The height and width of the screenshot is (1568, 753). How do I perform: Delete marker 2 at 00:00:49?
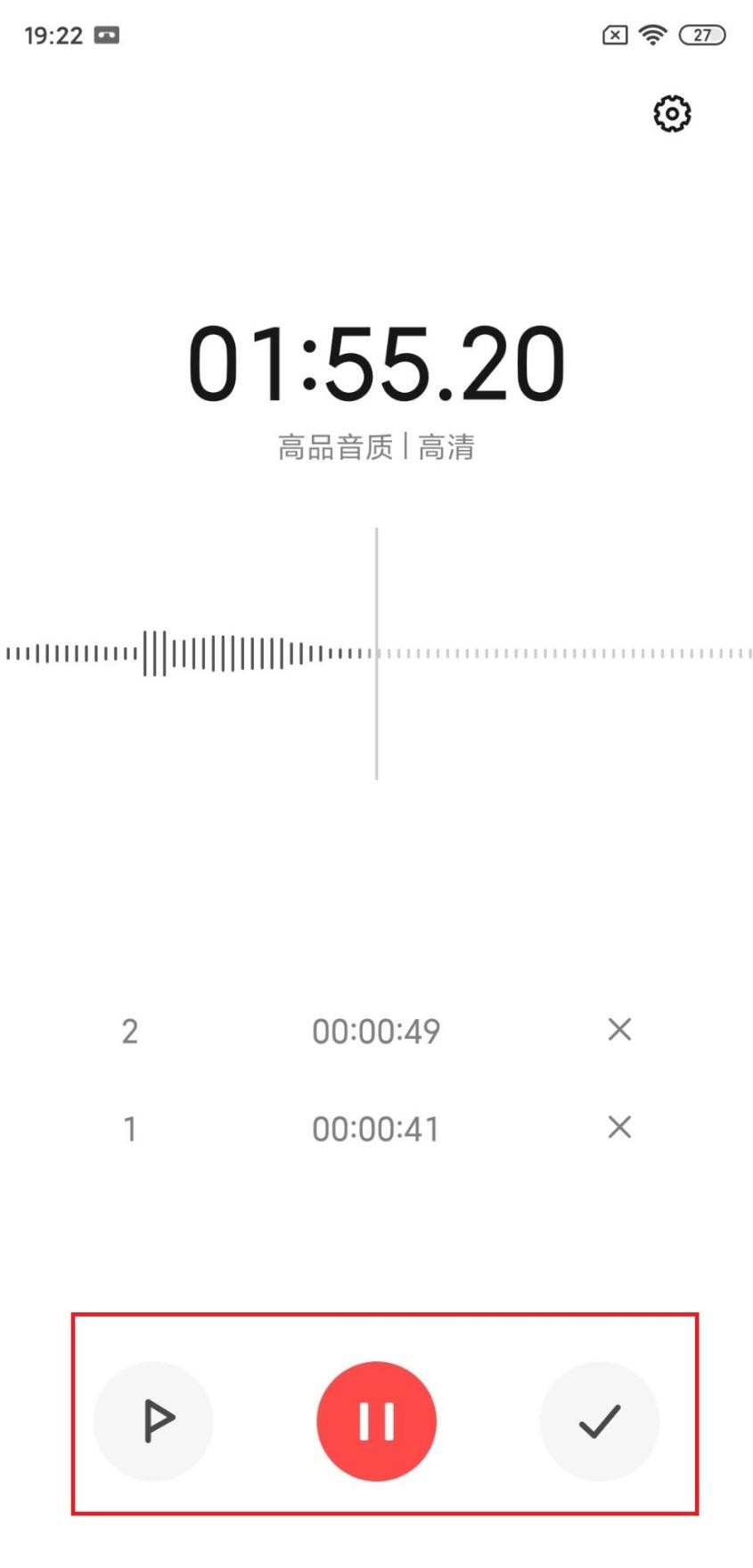click(619, 1030)
